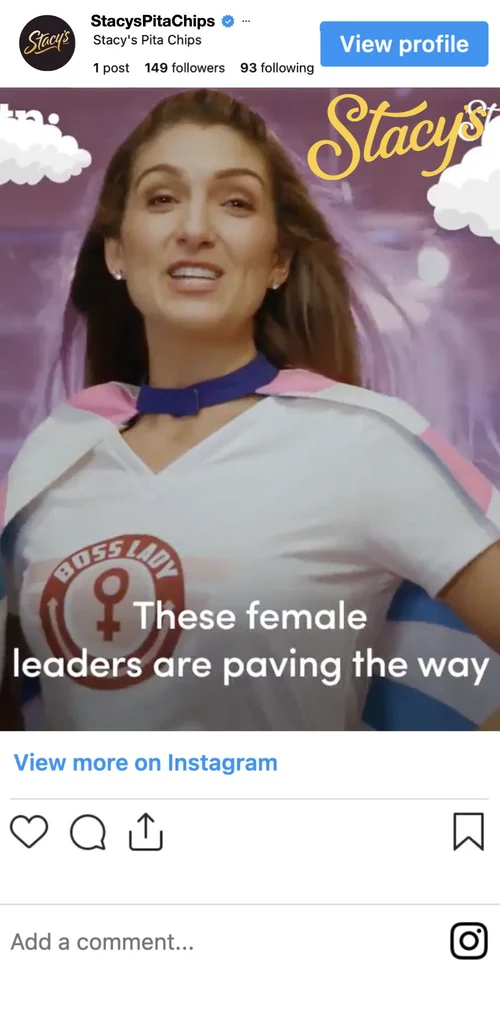This screenshot has height=1020, width=500.
Task: Open the StacysPitaChips username link
Action: [x=153, y=21]
